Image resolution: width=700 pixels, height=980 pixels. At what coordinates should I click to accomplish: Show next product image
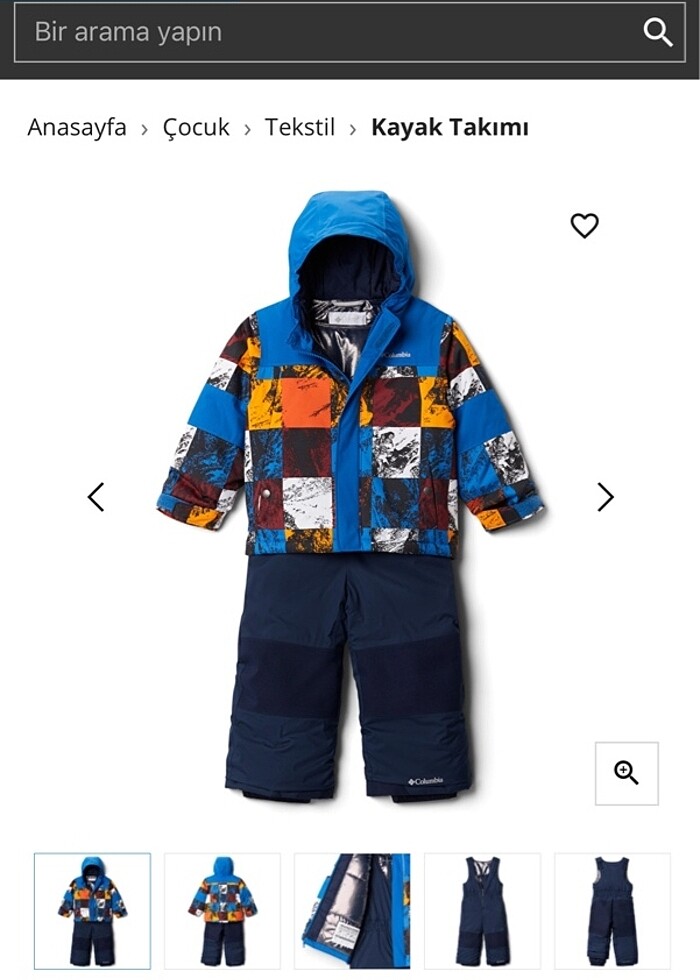(x=605, y=497)
